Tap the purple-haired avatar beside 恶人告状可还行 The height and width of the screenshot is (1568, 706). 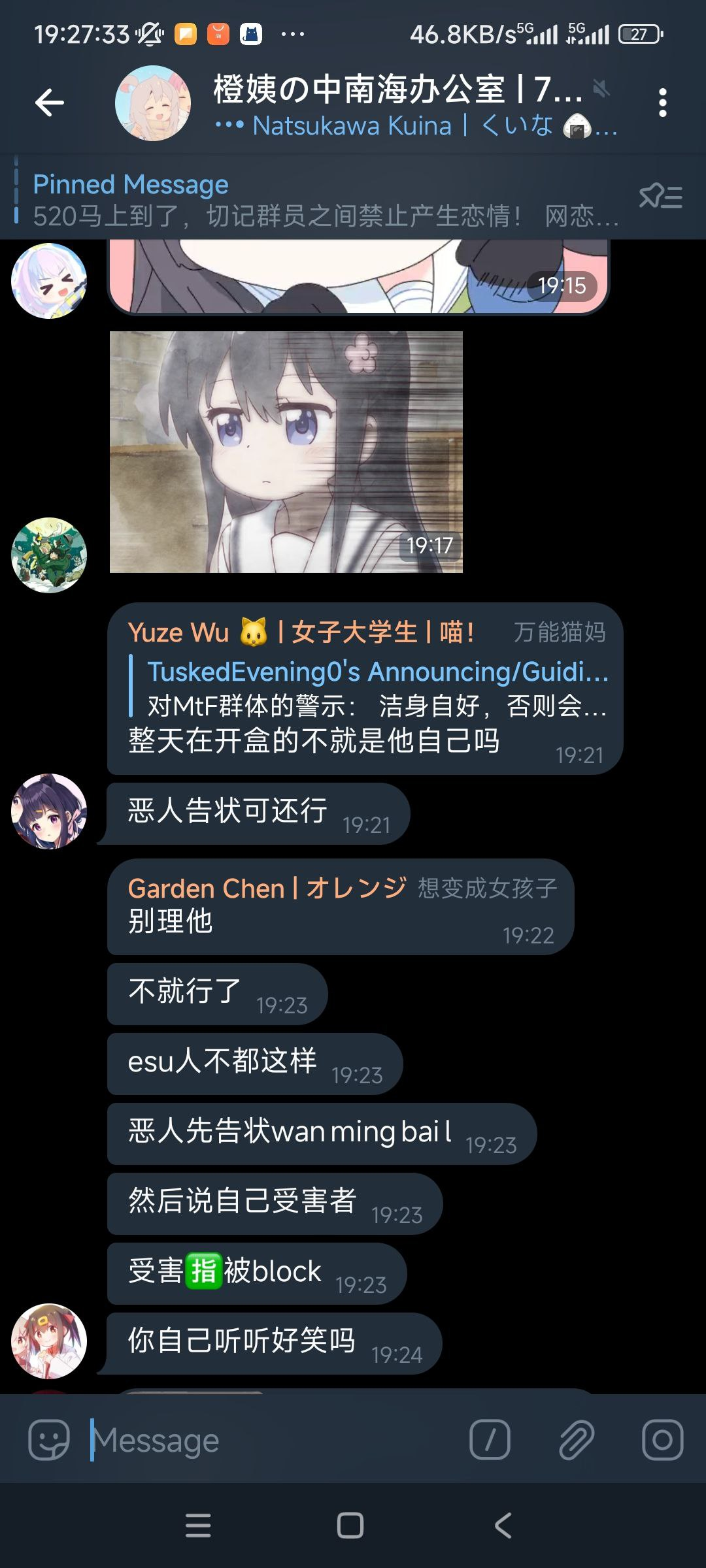tap(49, 811)
